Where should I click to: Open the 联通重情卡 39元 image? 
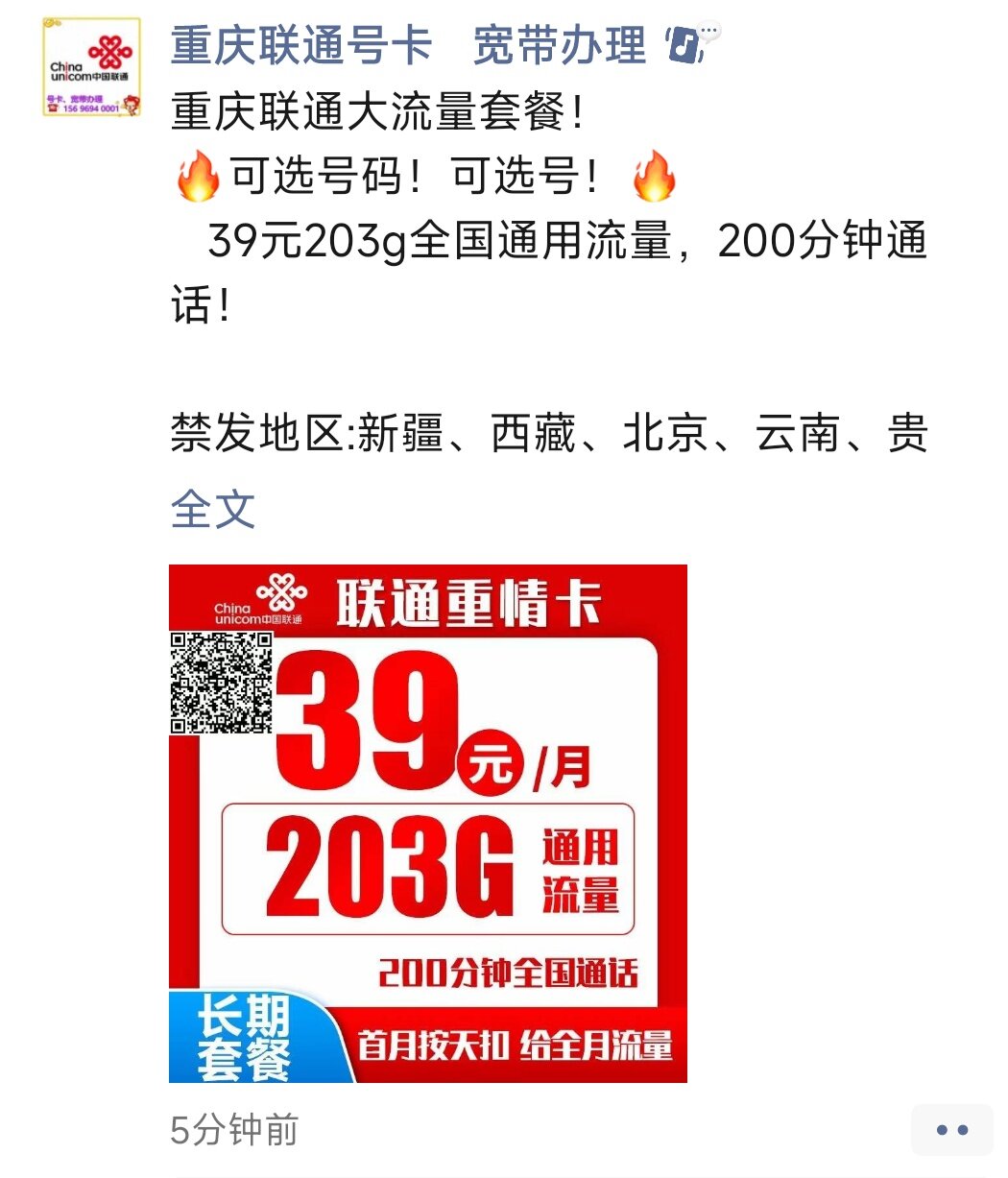(x=427, y=823)
